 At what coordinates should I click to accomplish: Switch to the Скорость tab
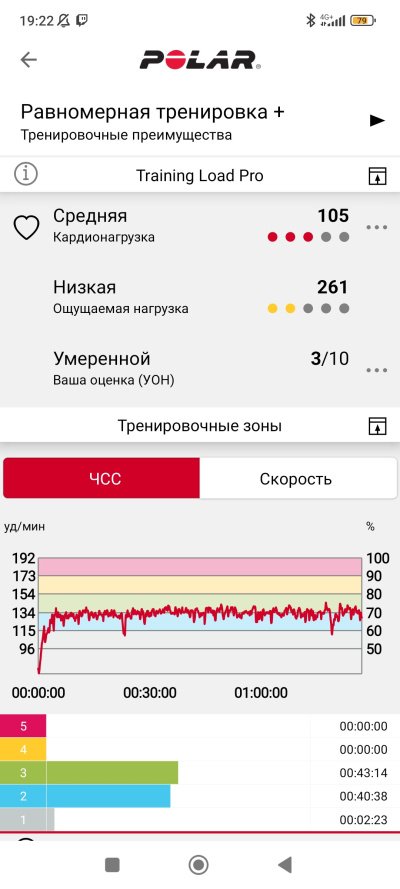(298, 479)
